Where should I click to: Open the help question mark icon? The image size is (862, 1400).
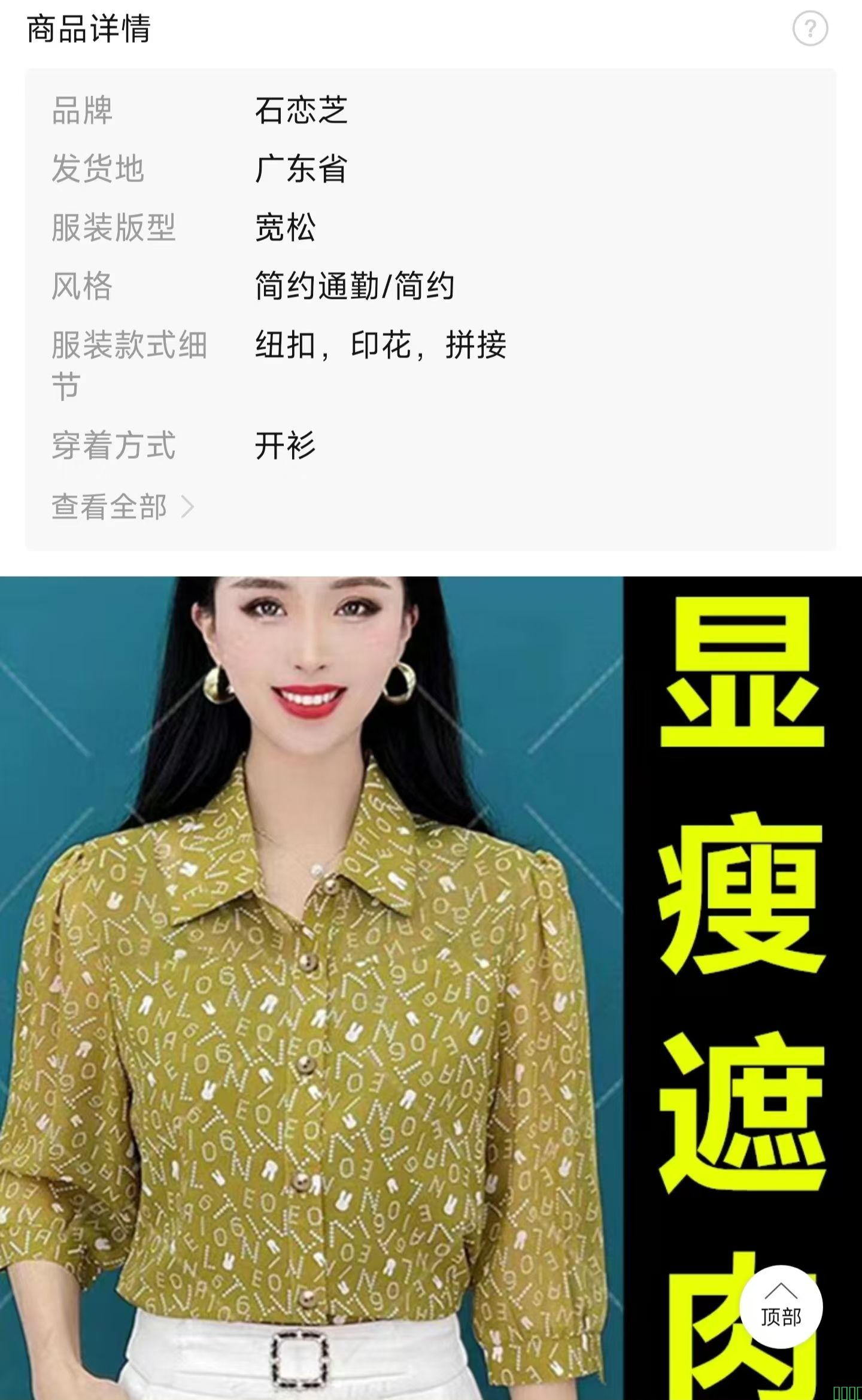pyautogui.click(x=810, y=29)
